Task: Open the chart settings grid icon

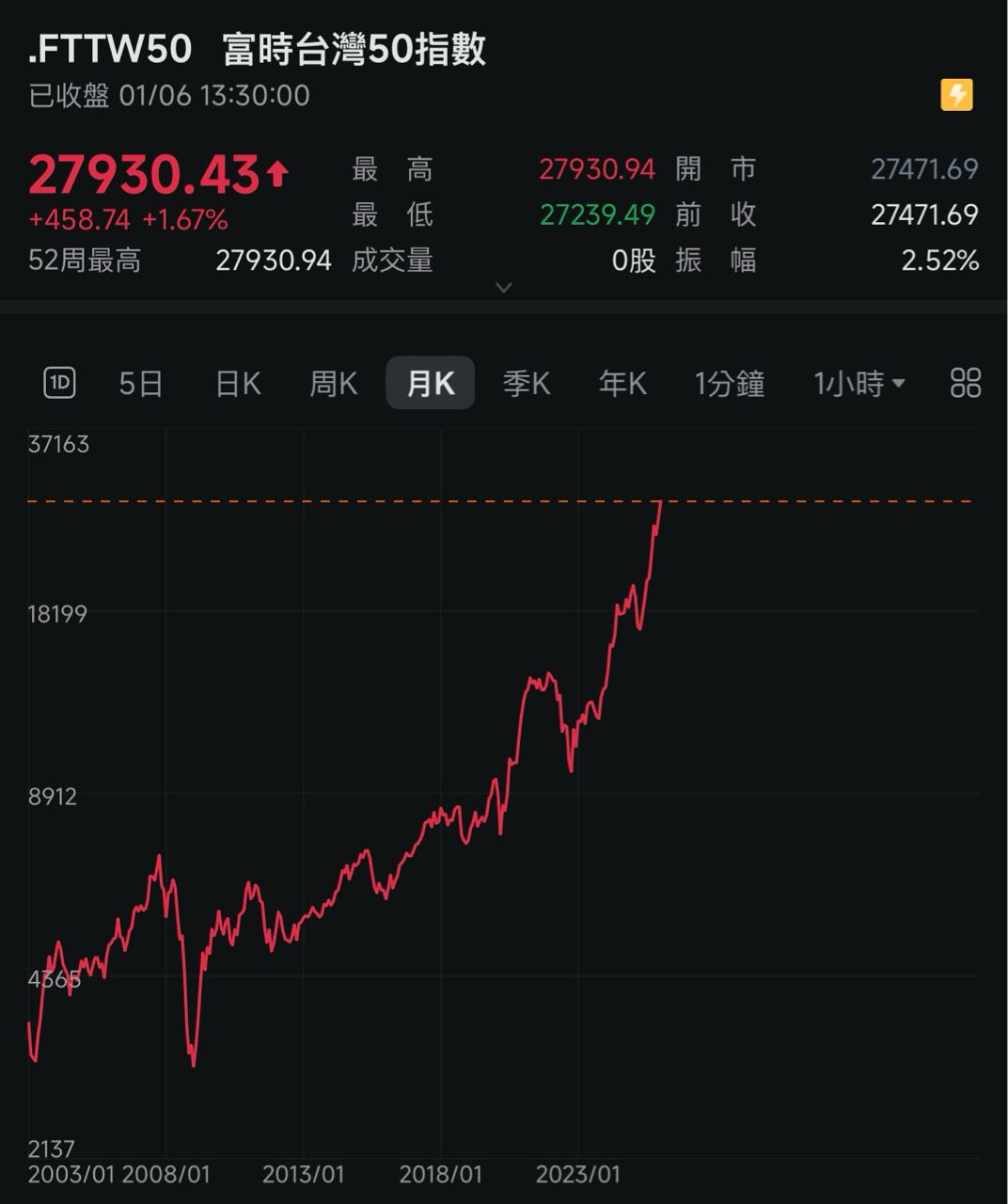Action: coord(966,383)
